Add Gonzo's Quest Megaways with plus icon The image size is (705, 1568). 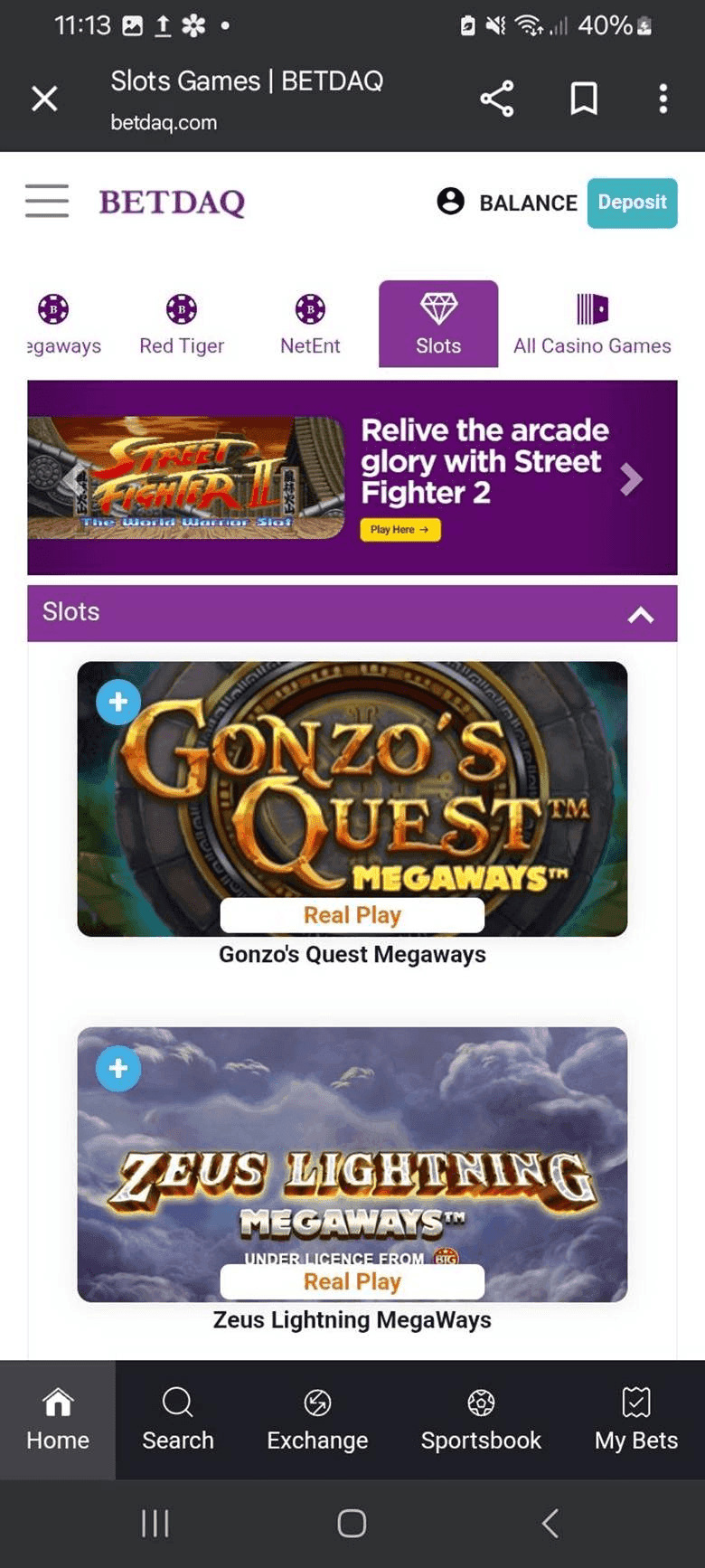point(118,702)
